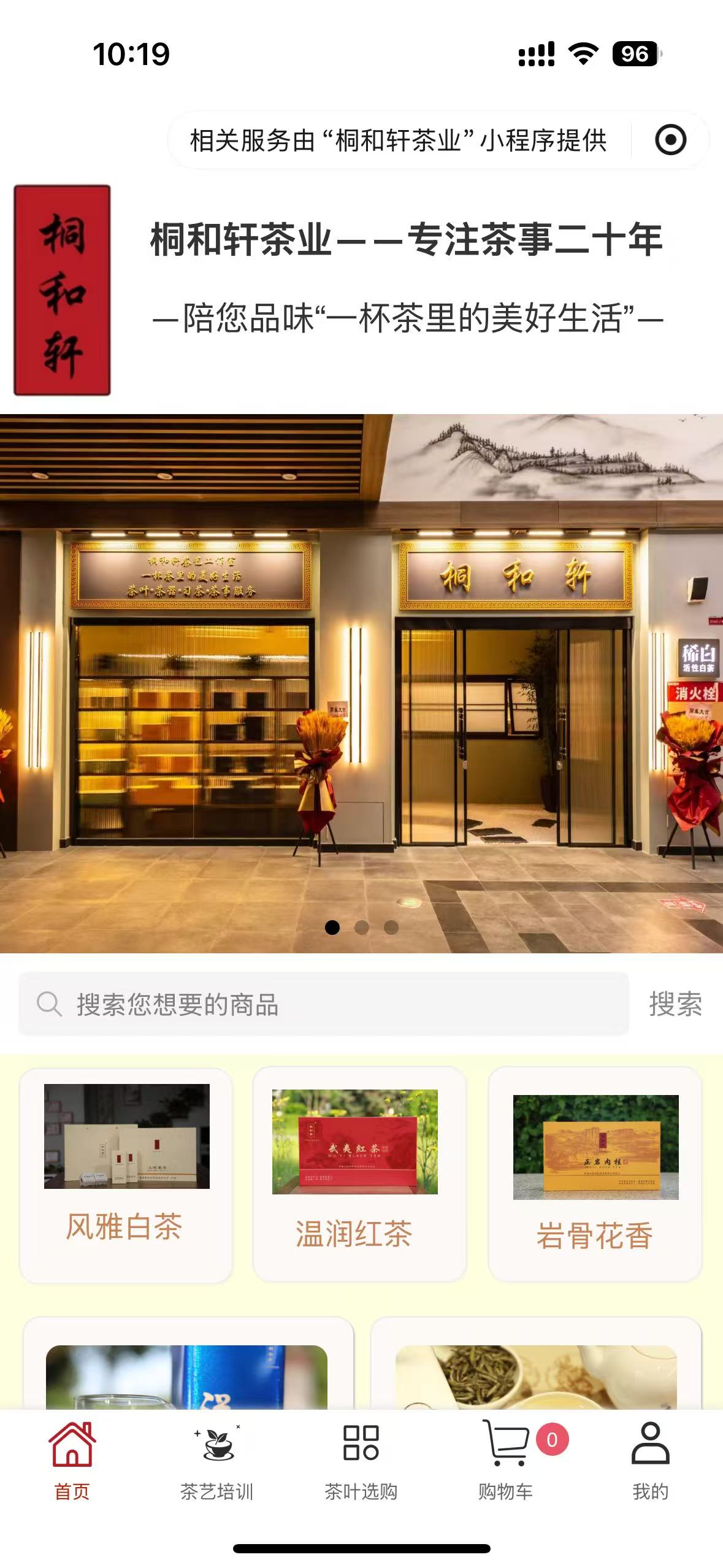The image size is (723, 1568).
Task: Open the 岩骨花香 category card
Action: click(594, 1174)
